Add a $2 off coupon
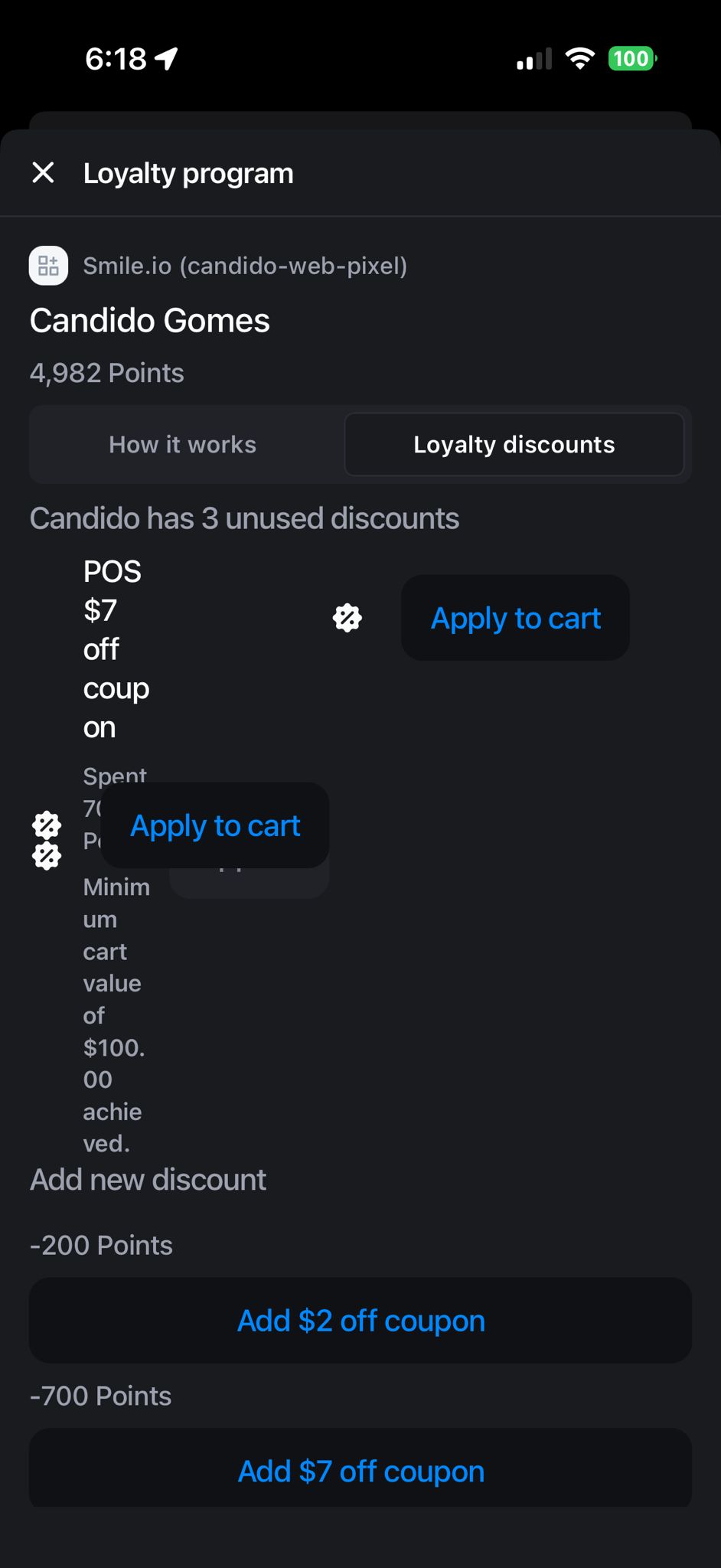This screenshot has height=1568, width=721. tap(360, 1321)
